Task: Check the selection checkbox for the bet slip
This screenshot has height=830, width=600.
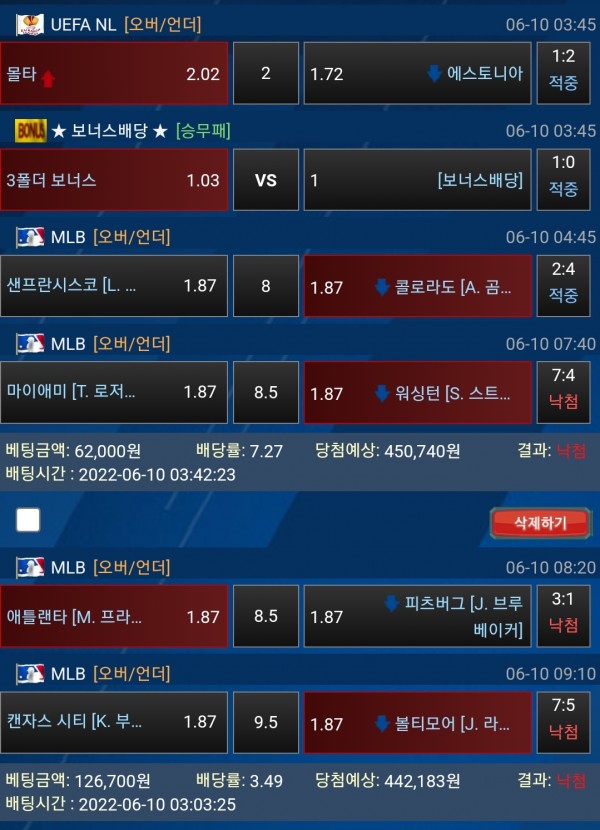Action: point(28,520)
